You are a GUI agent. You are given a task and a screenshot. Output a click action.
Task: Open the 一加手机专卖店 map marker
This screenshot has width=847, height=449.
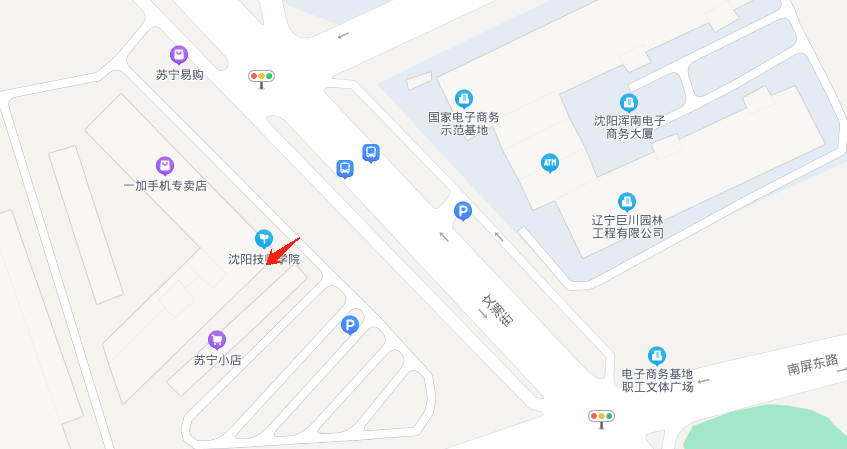pos(165,165)
